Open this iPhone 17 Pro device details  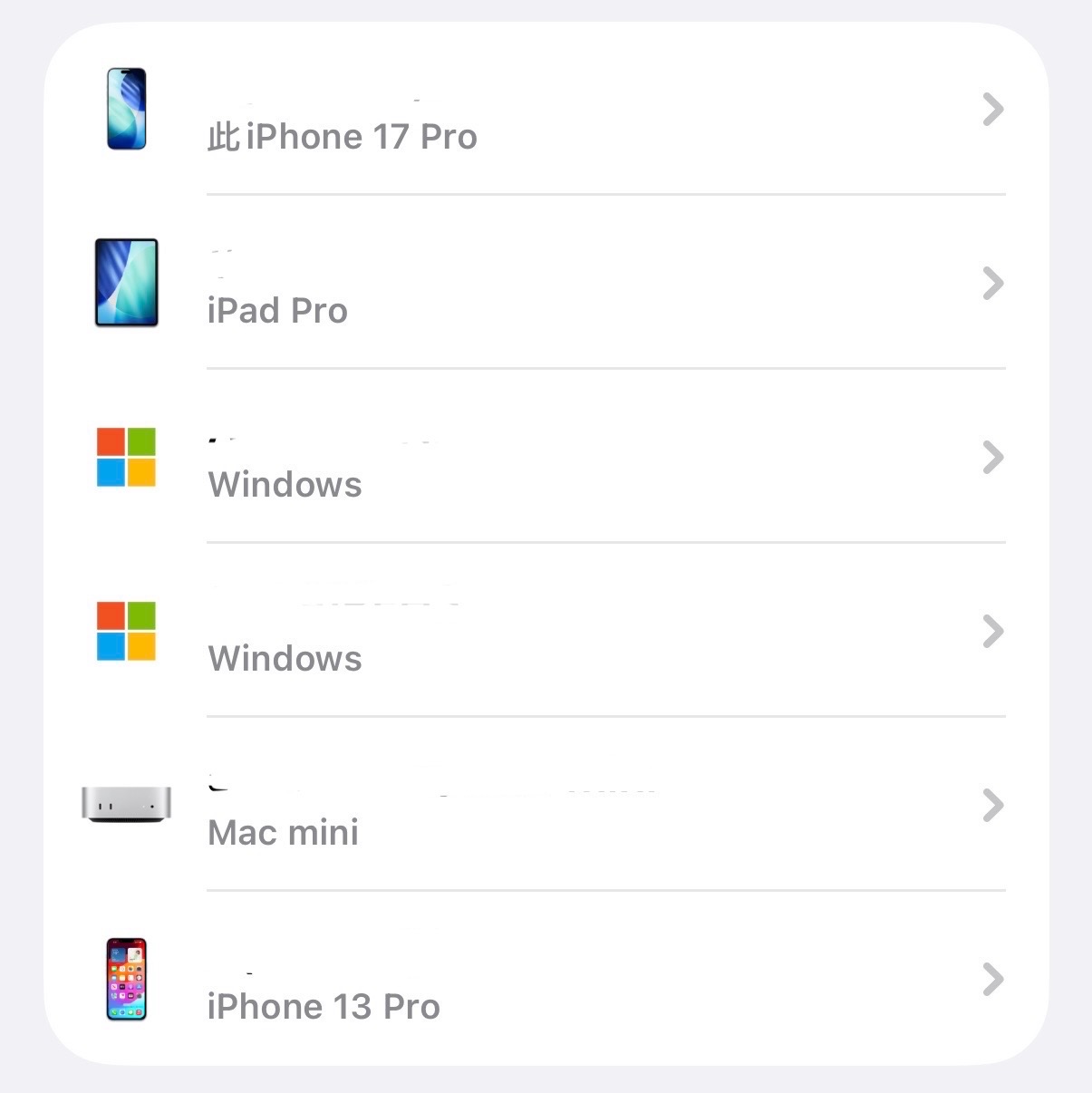pos(544,111)
